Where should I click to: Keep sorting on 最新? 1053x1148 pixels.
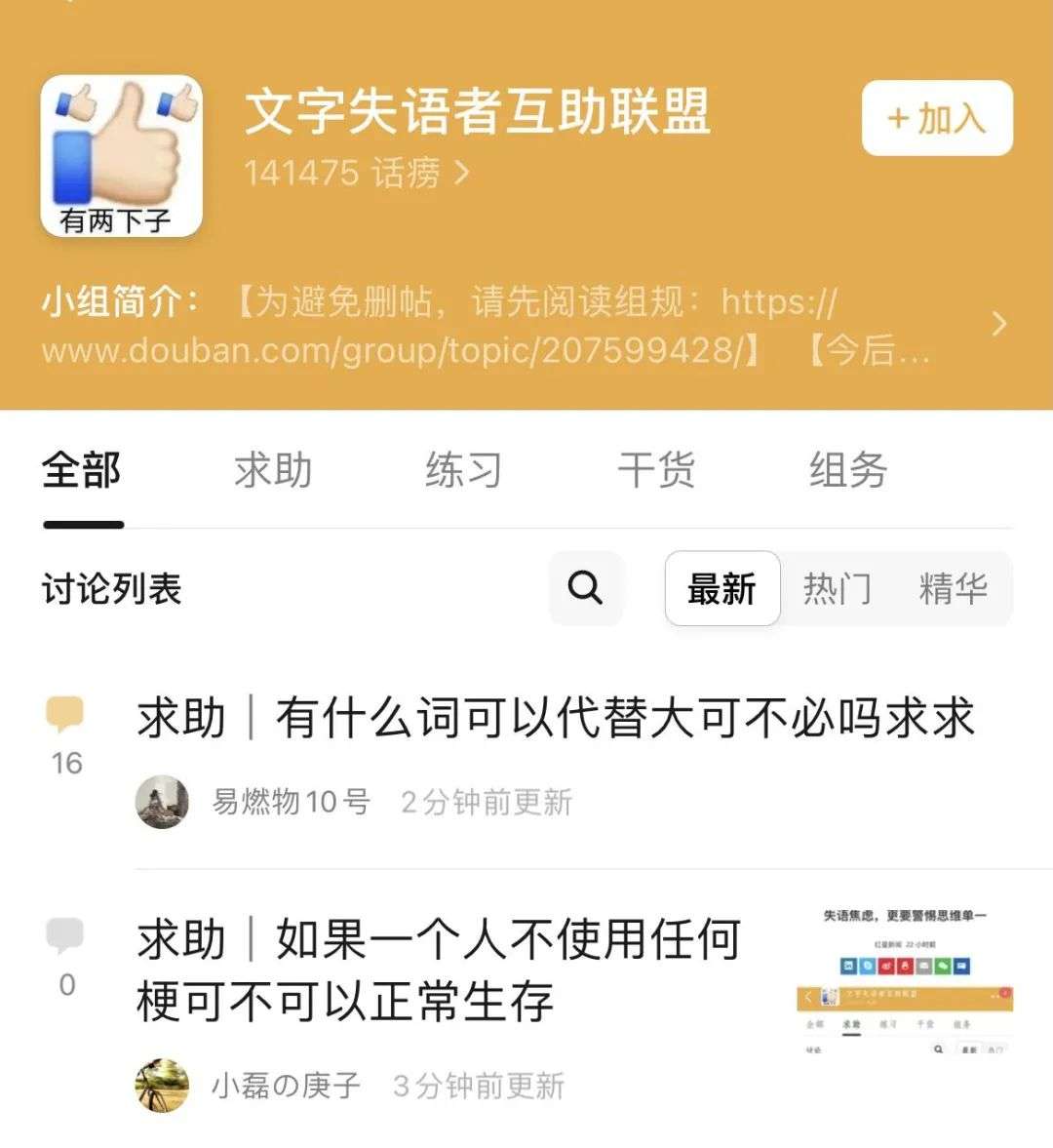click(721, 589)
